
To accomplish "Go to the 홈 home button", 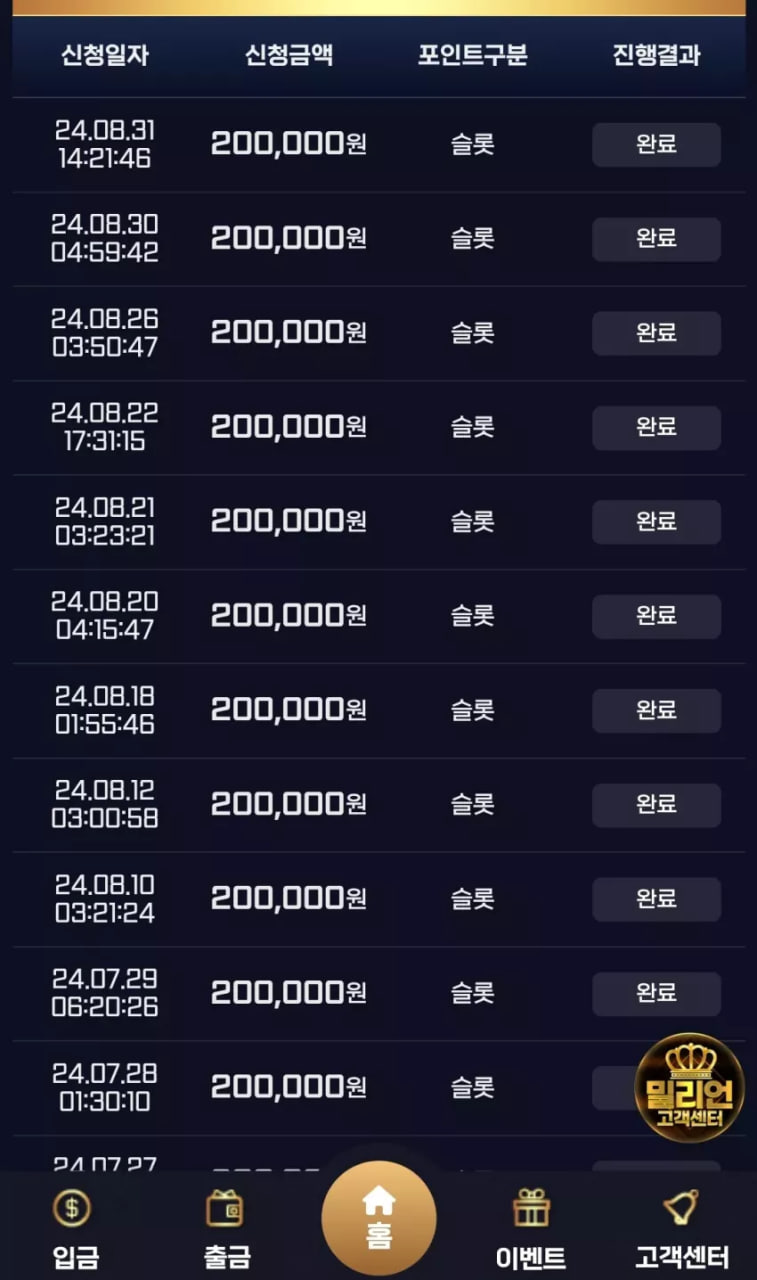I will 379,1218.
